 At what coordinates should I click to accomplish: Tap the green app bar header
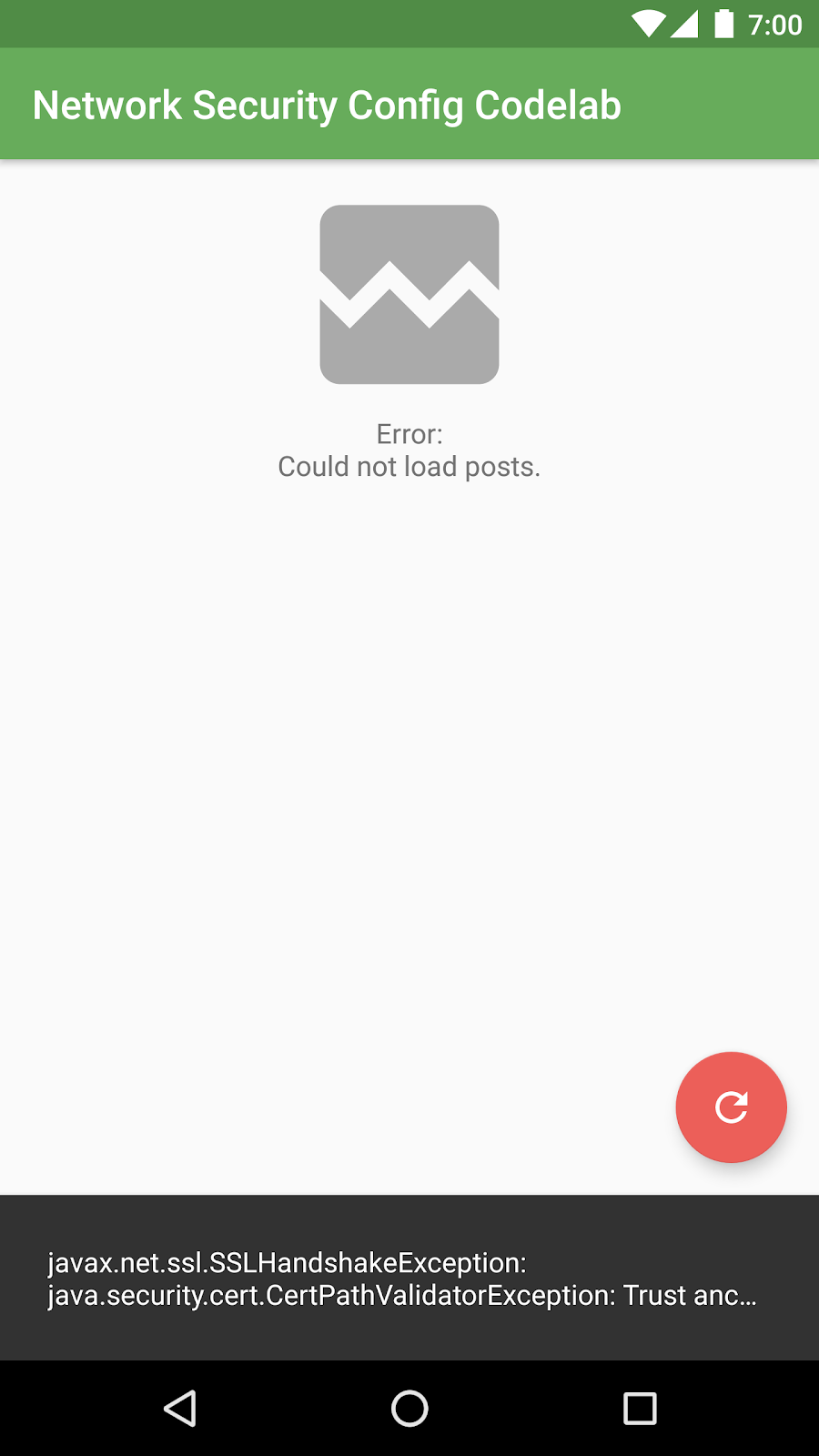[409, 103]
